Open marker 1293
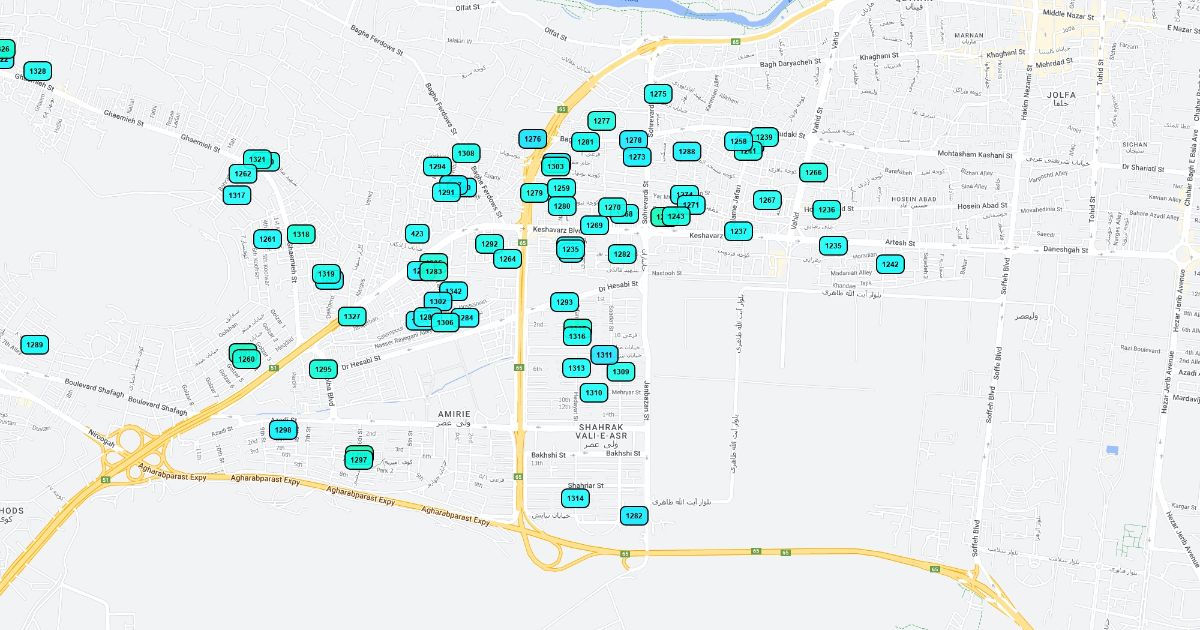The image size is (1200, 630). pyautogui.click(x=564, y=302)
